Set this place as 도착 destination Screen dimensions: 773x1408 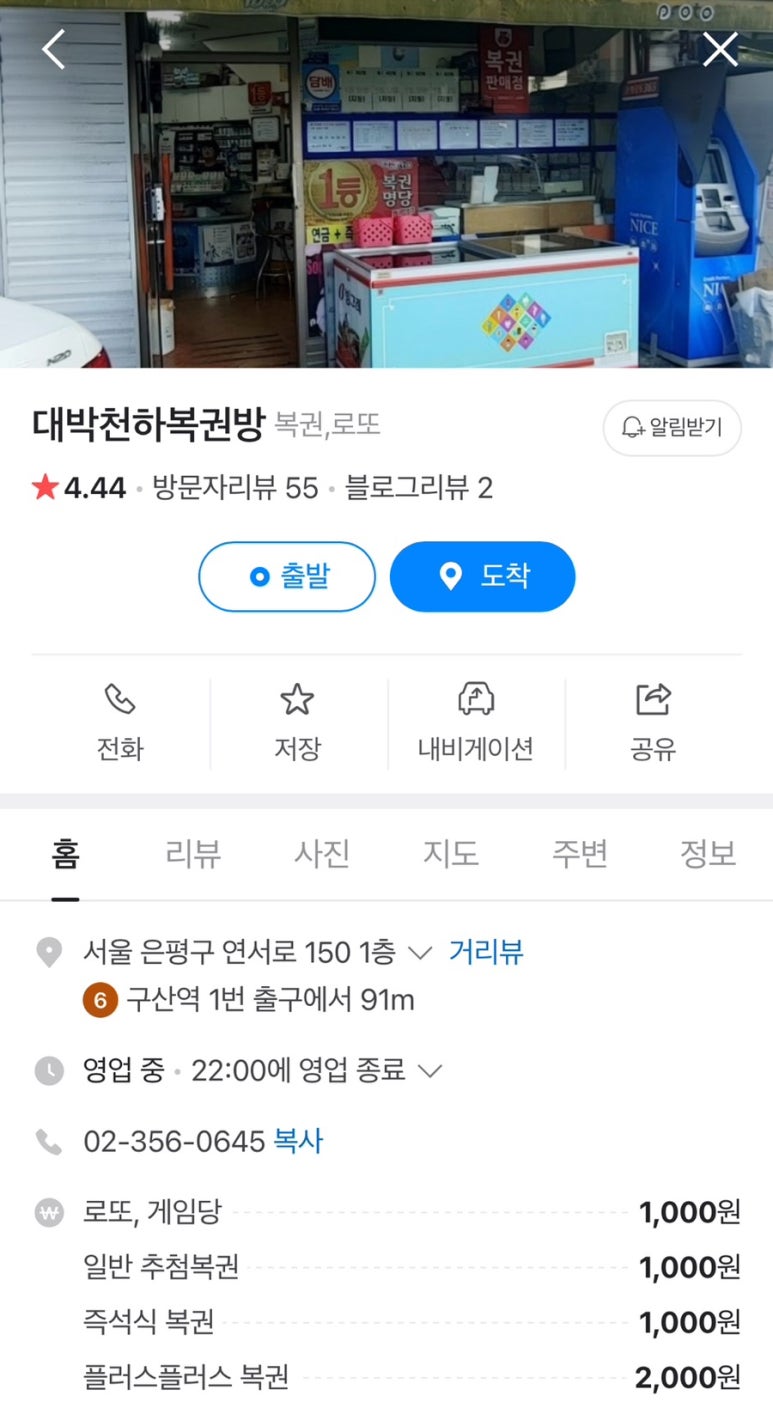[482, 576]
